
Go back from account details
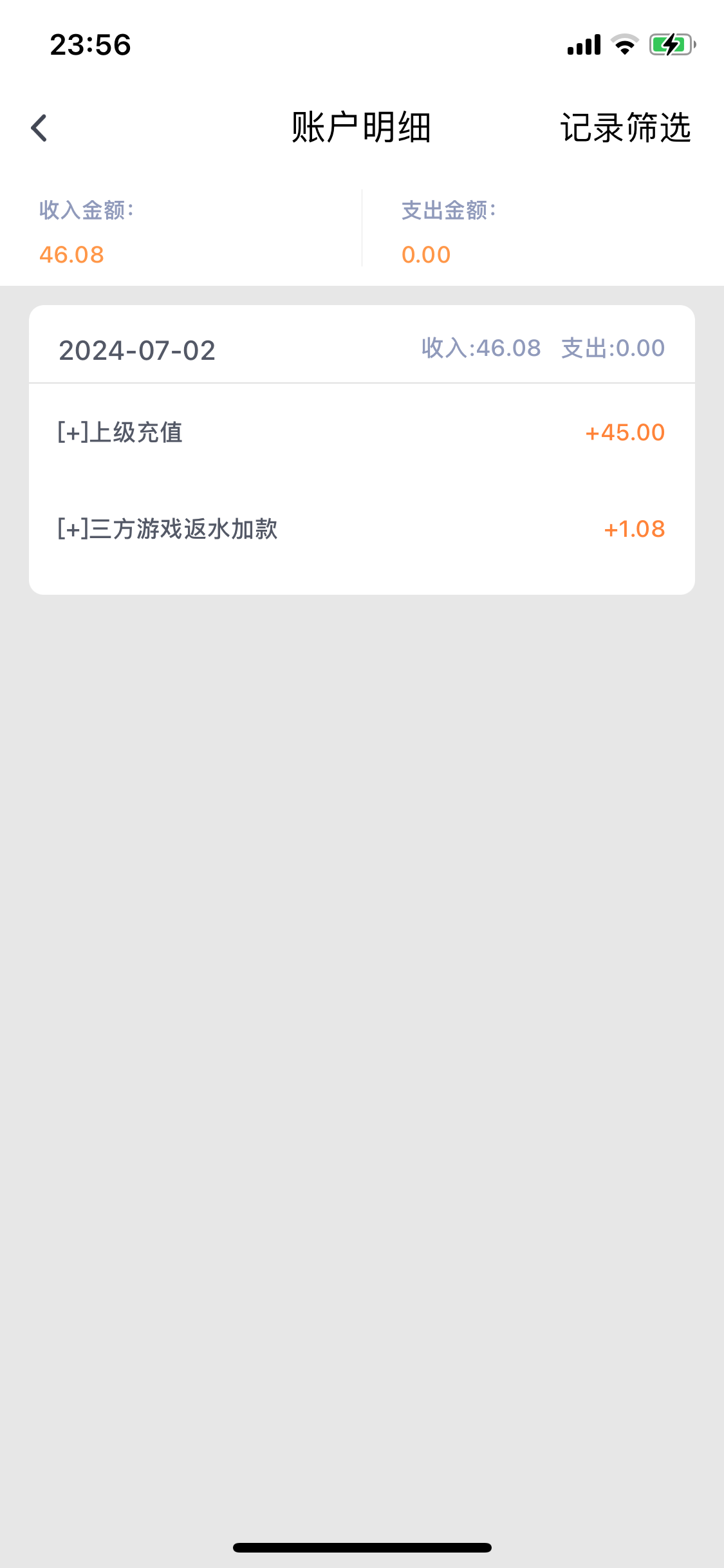(39, 127)
